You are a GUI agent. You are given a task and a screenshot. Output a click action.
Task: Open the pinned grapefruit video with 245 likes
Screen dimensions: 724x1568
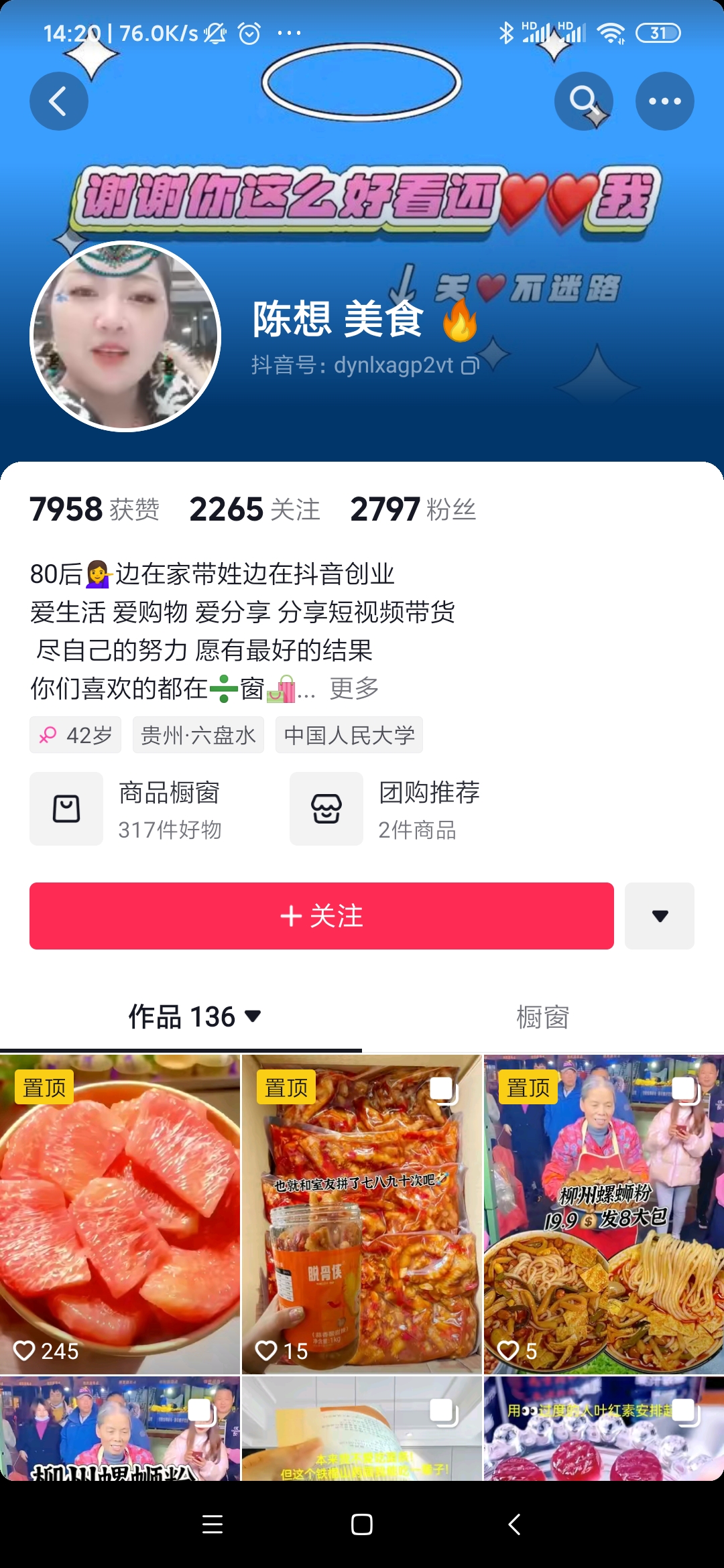(120, 1214)
